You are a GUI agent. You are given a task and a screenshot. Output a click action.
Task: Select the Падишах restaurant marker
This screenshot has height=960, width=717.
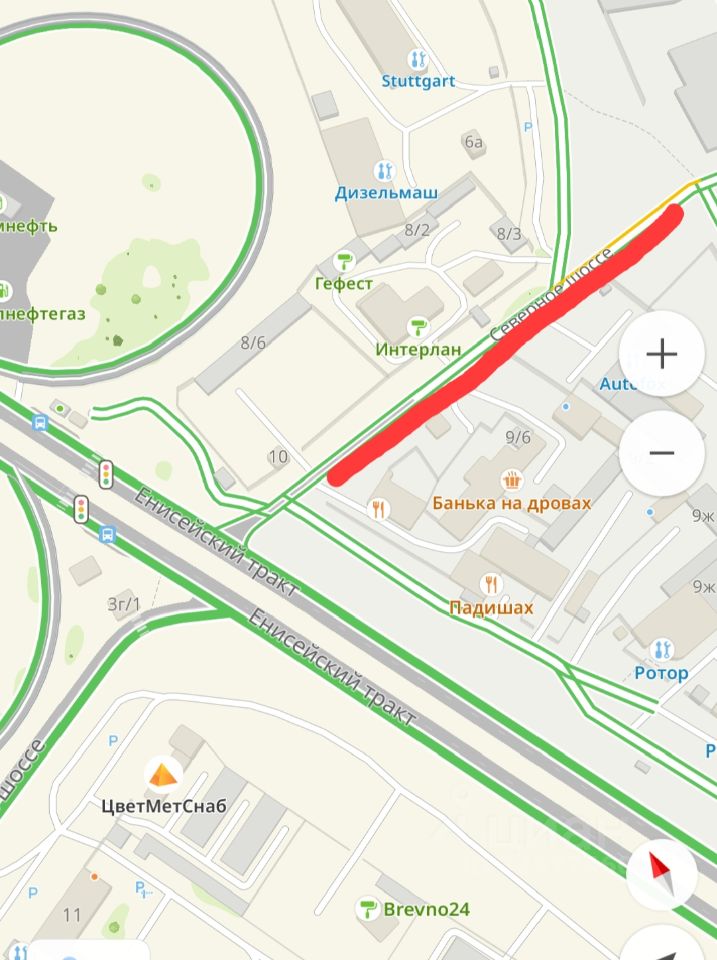(491, 583)
